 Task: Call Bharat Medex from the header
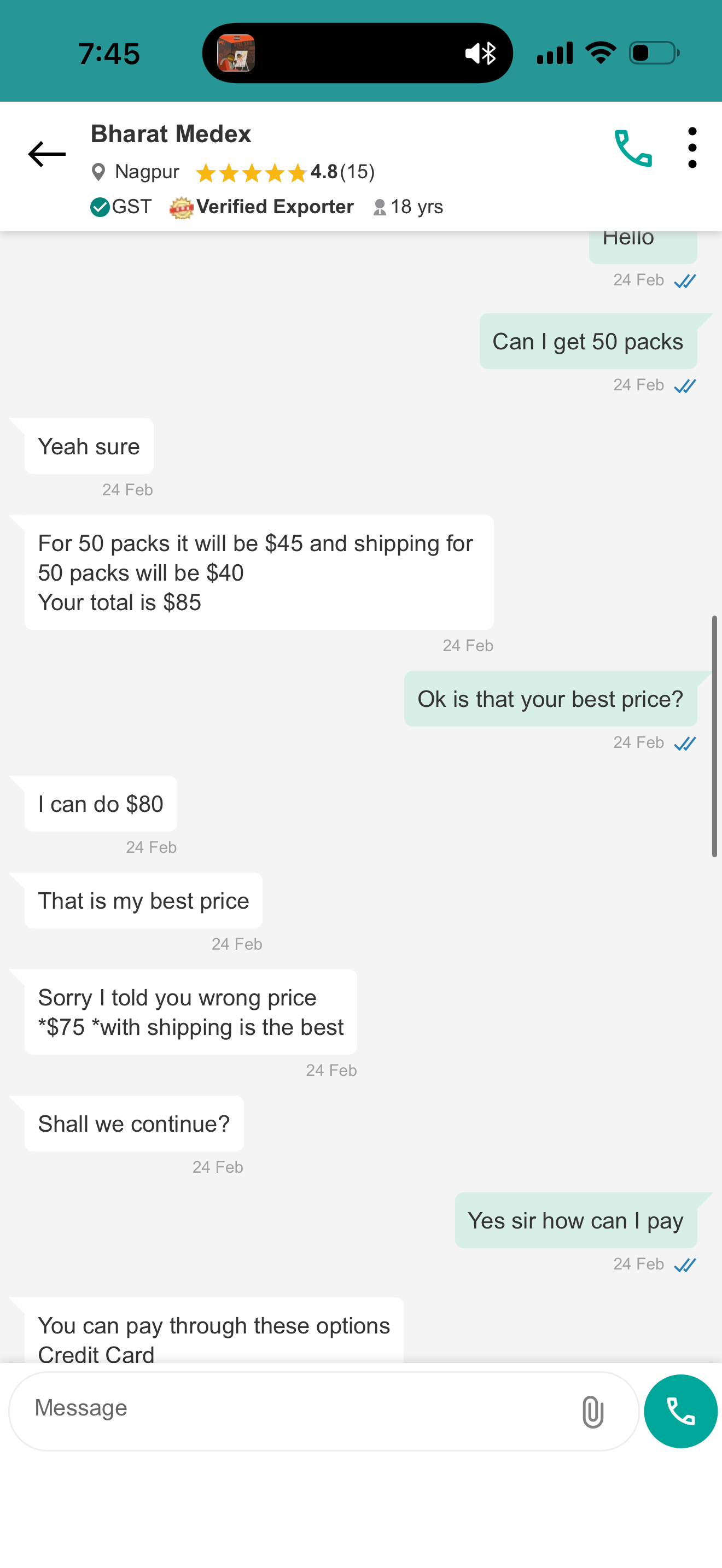(x=632, y=148)
